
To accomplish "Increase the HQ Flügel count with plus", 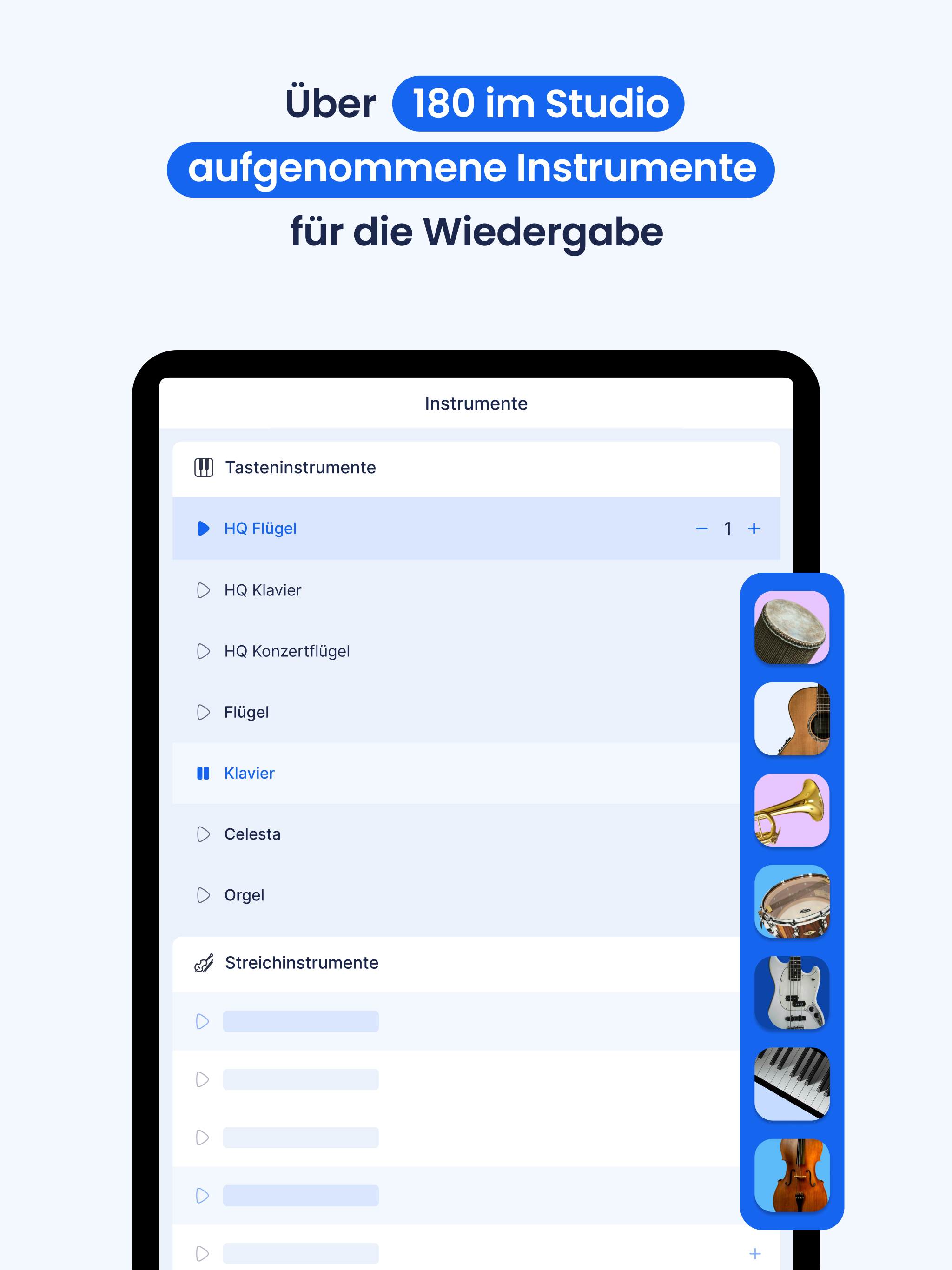I will pos(754,528).
